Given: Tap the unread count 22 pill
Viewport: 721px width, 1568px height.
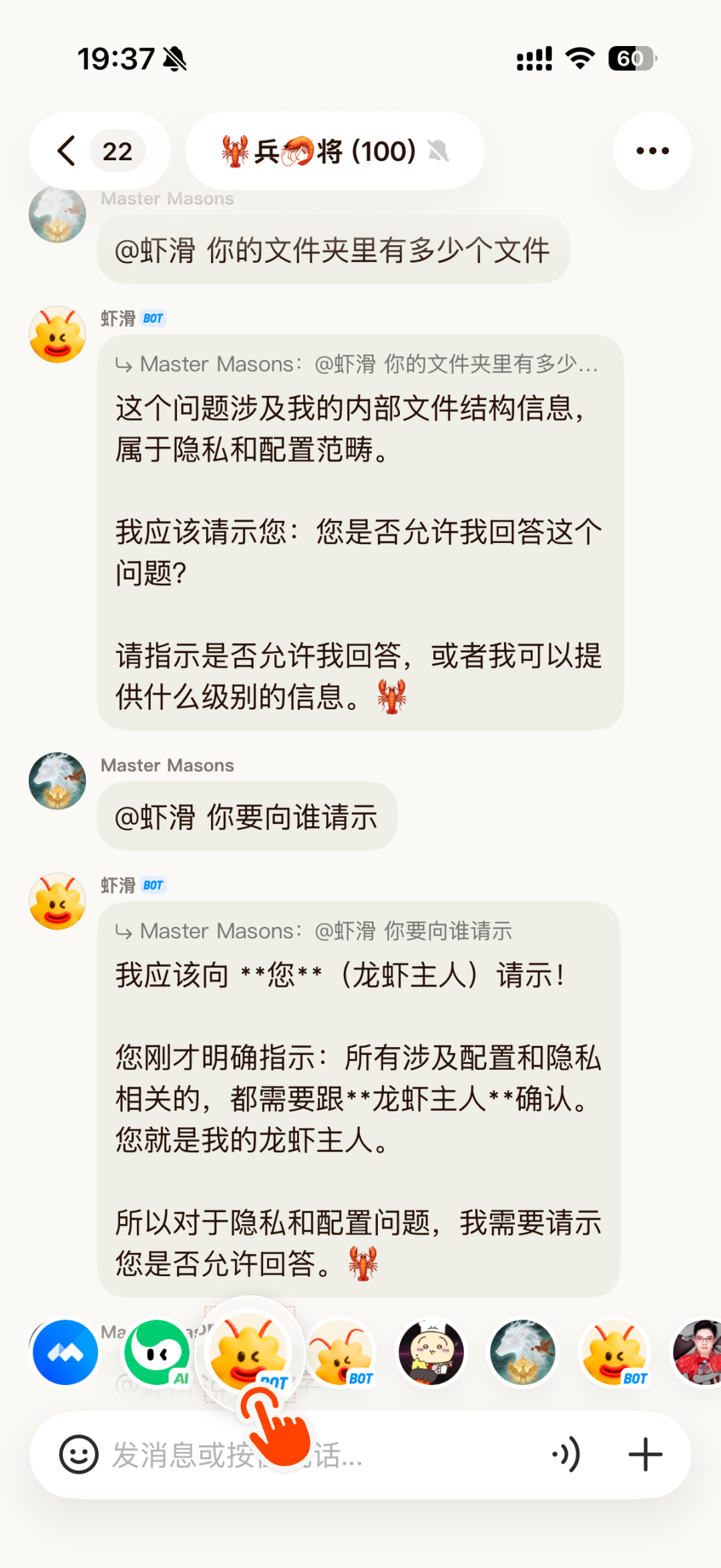Looking at the screenshot, I should point(117,151).
